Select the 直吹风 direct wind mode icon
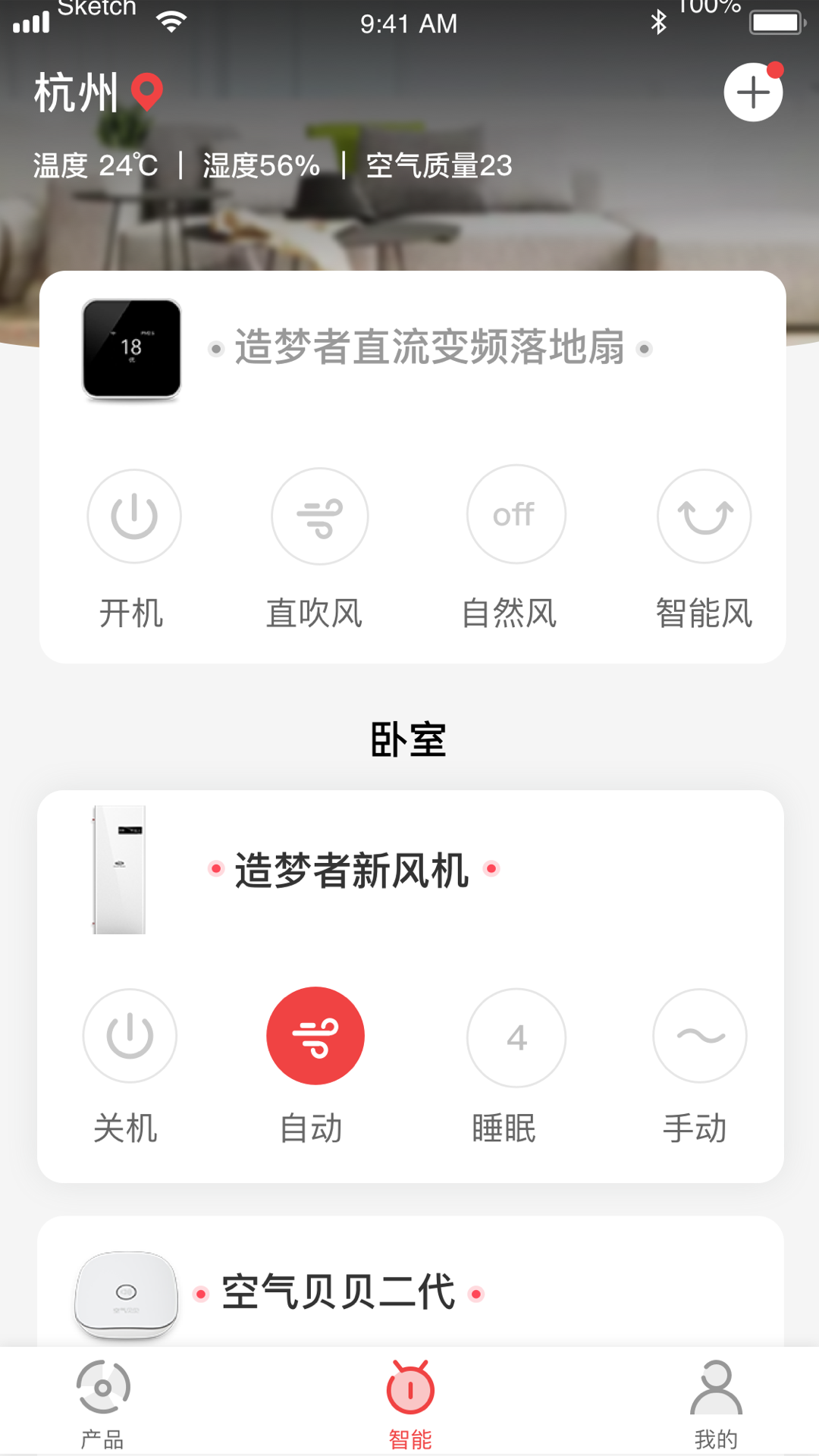This screenshot has width=819, height=1456. point(319,516)
